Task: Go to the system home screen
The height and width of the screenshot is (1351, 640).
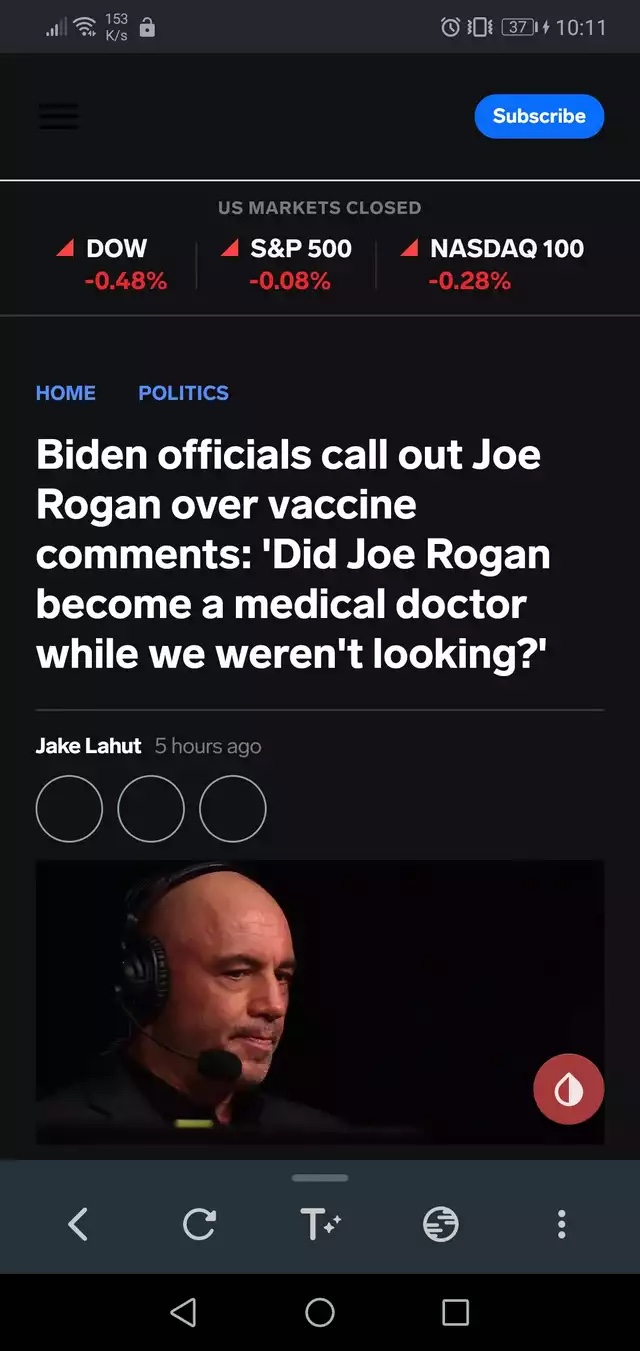Action: (320, 1312)
